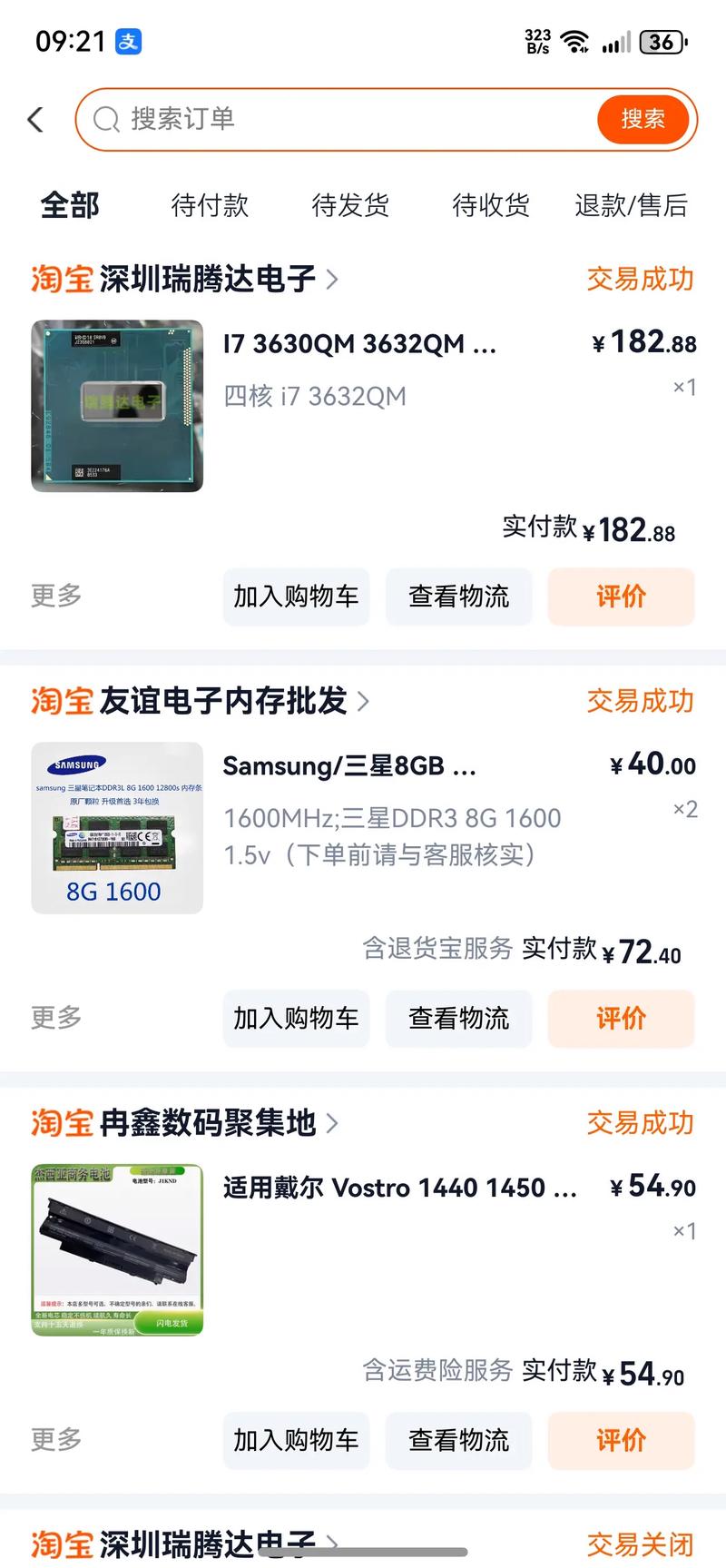This screenshot has height=1568, width=726.
Task: Click 查看物流 for the Samsung memory order
Action: [458, 1019]
